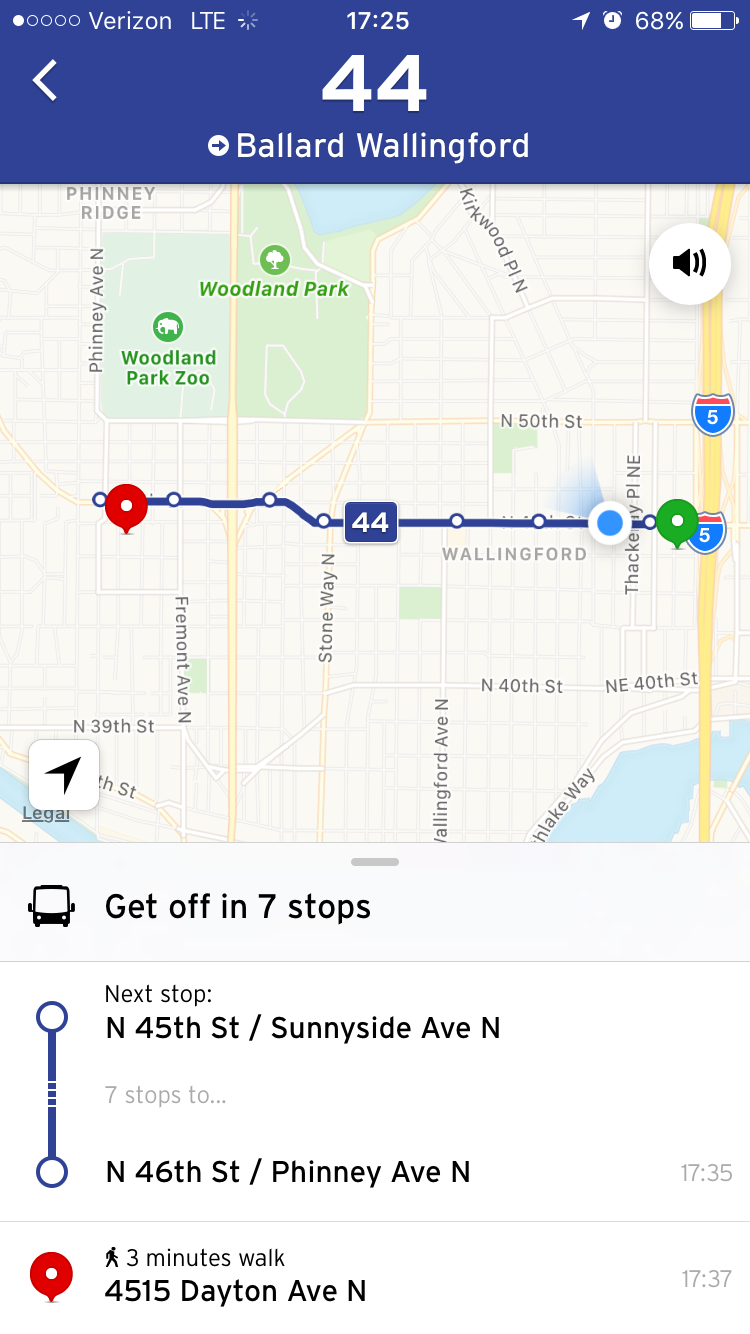Open the Ballard Wallingford destination header
Screen dimensions: 750x1334
pyautogui.click(x=375, y=145)
